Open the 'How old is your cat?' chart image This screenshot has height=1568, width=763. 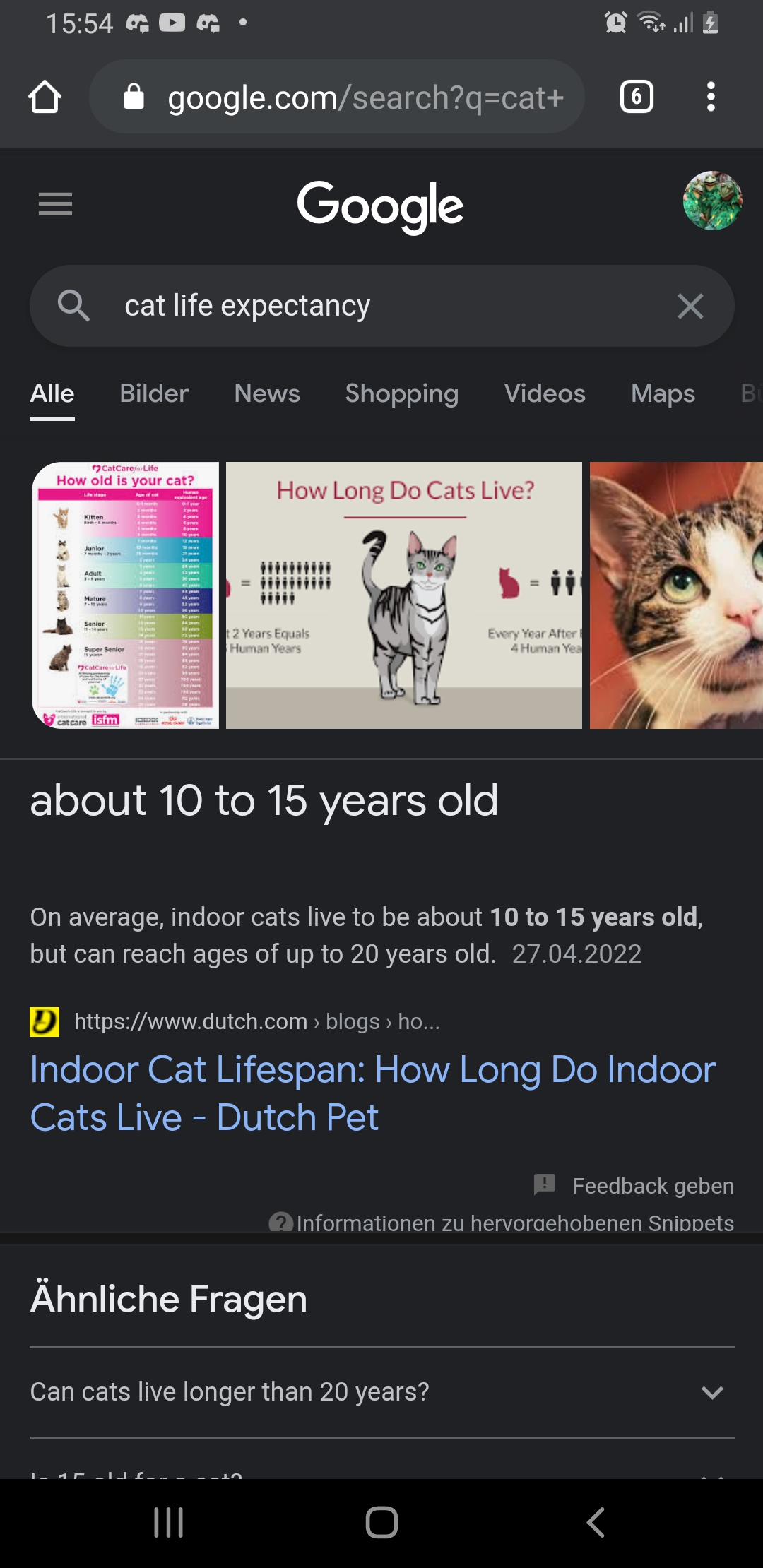pos(126,595)
